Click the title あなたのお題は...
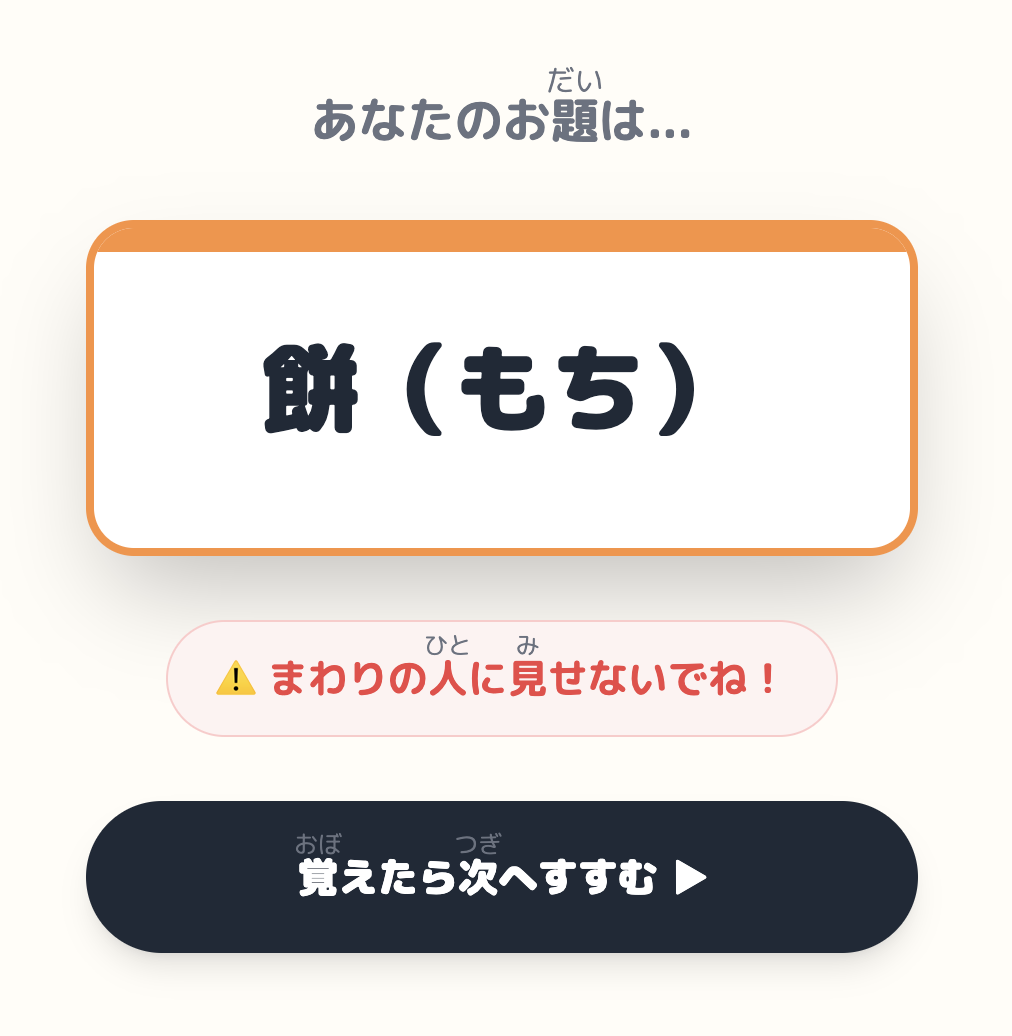 pos(502,121)
